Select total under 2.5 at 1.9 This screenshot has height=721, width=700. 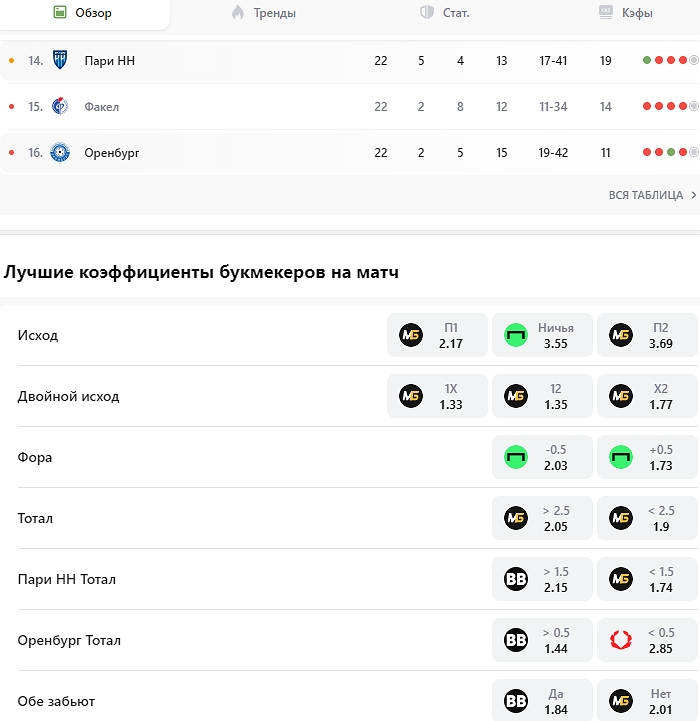(647, 518)
